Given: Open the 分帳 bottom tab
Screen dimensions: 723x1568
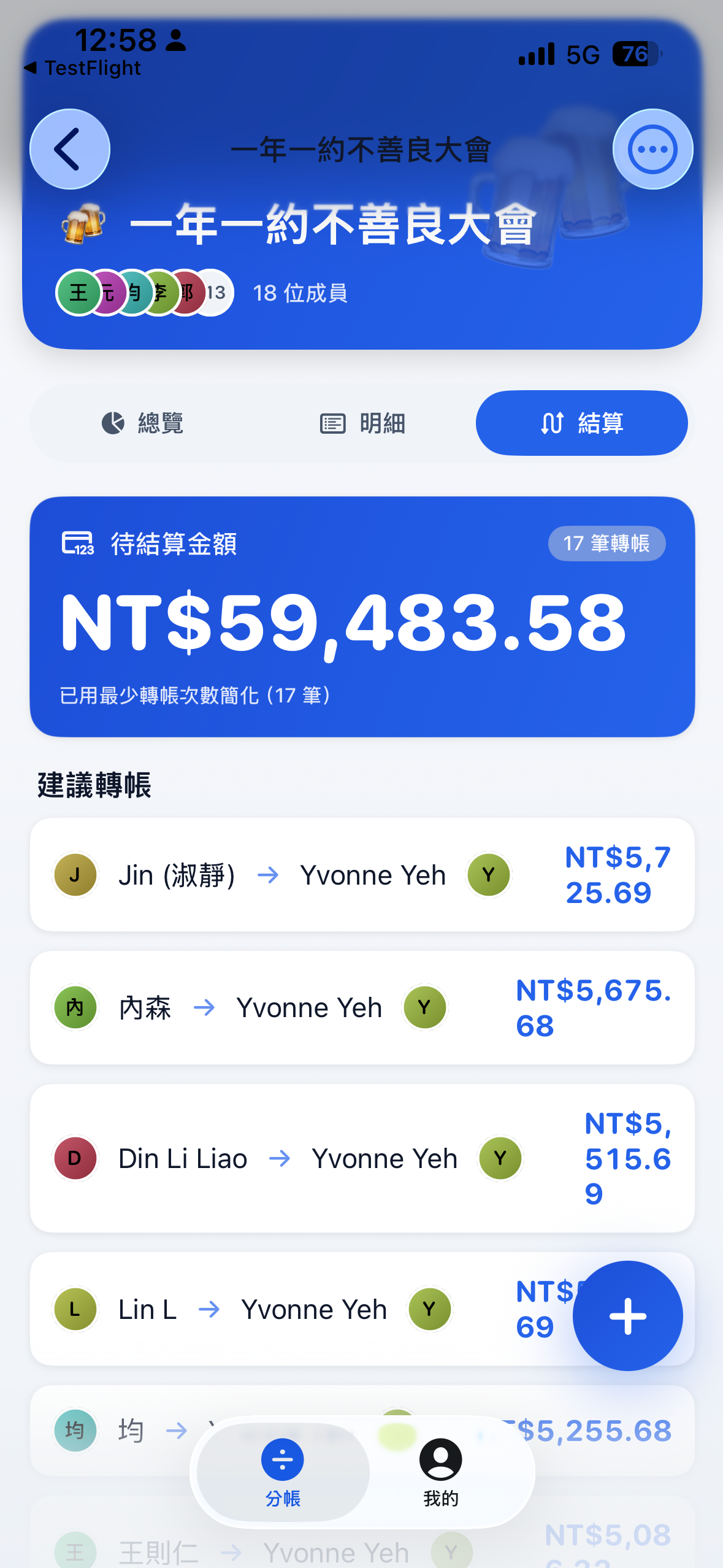Looking at the screenshot, I should tap(283, 1472).
